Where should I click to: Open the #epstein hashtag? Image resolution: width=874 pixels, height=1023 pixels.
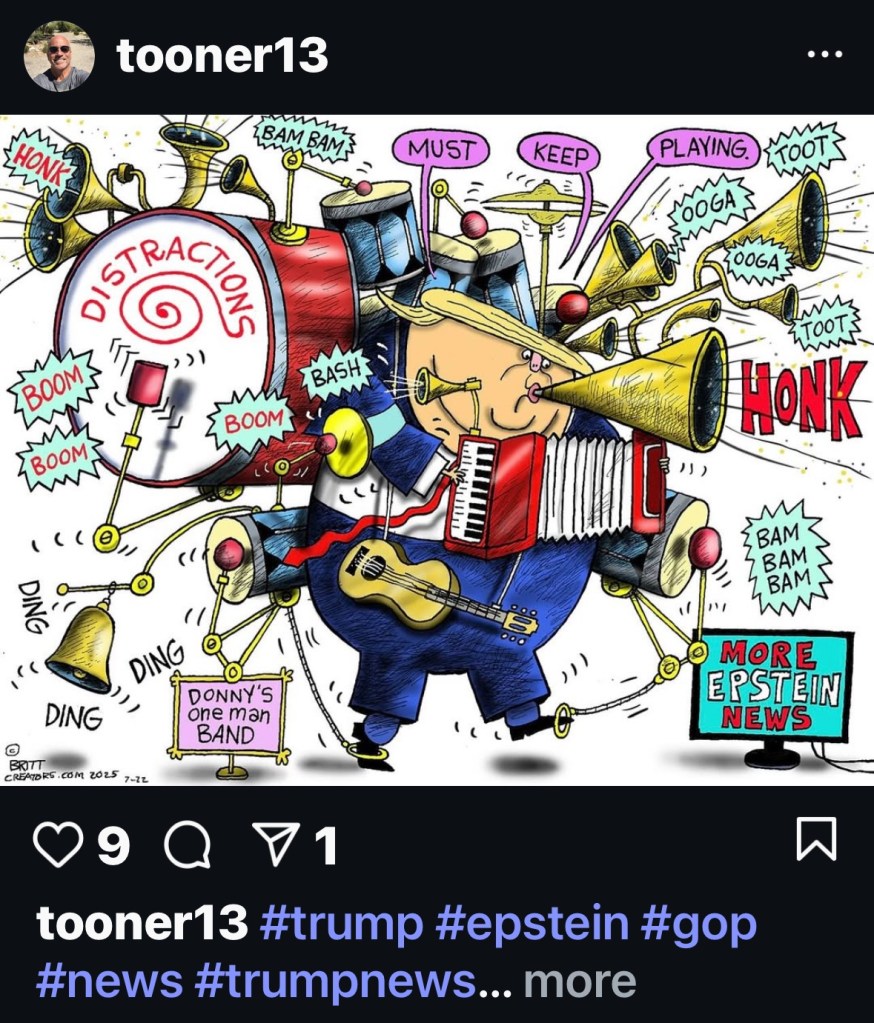531,924
